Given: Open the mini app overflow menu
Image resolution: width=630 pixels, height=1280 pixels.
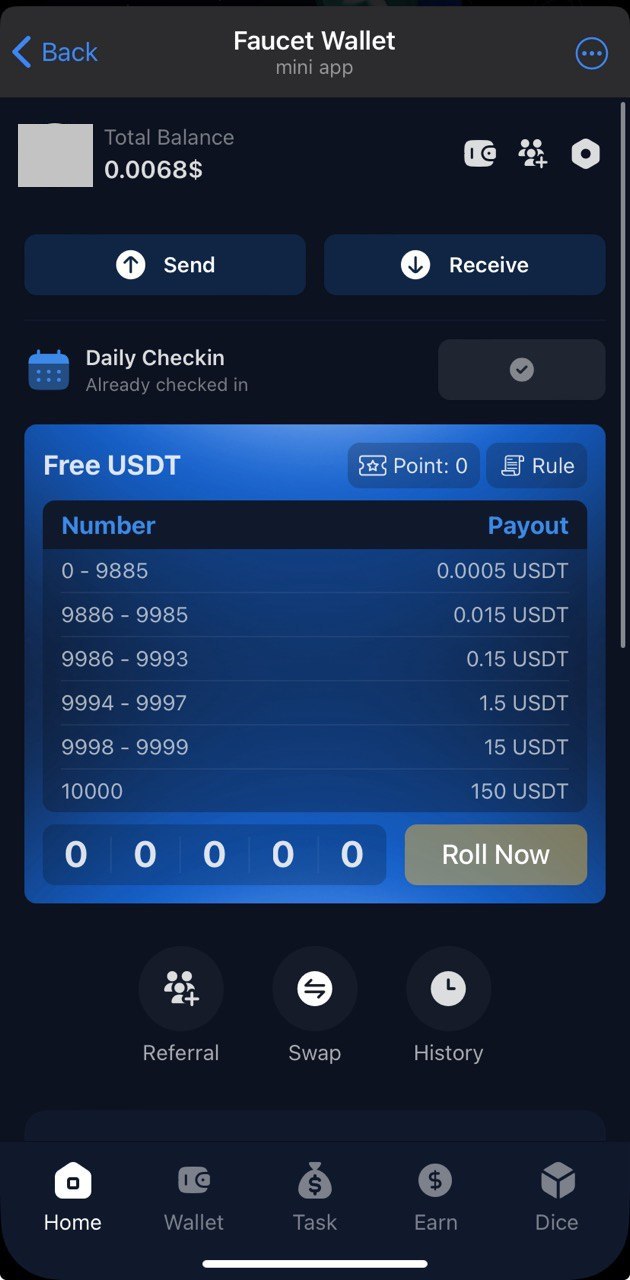Looking at the screenshot, I should tap(592, 53).
